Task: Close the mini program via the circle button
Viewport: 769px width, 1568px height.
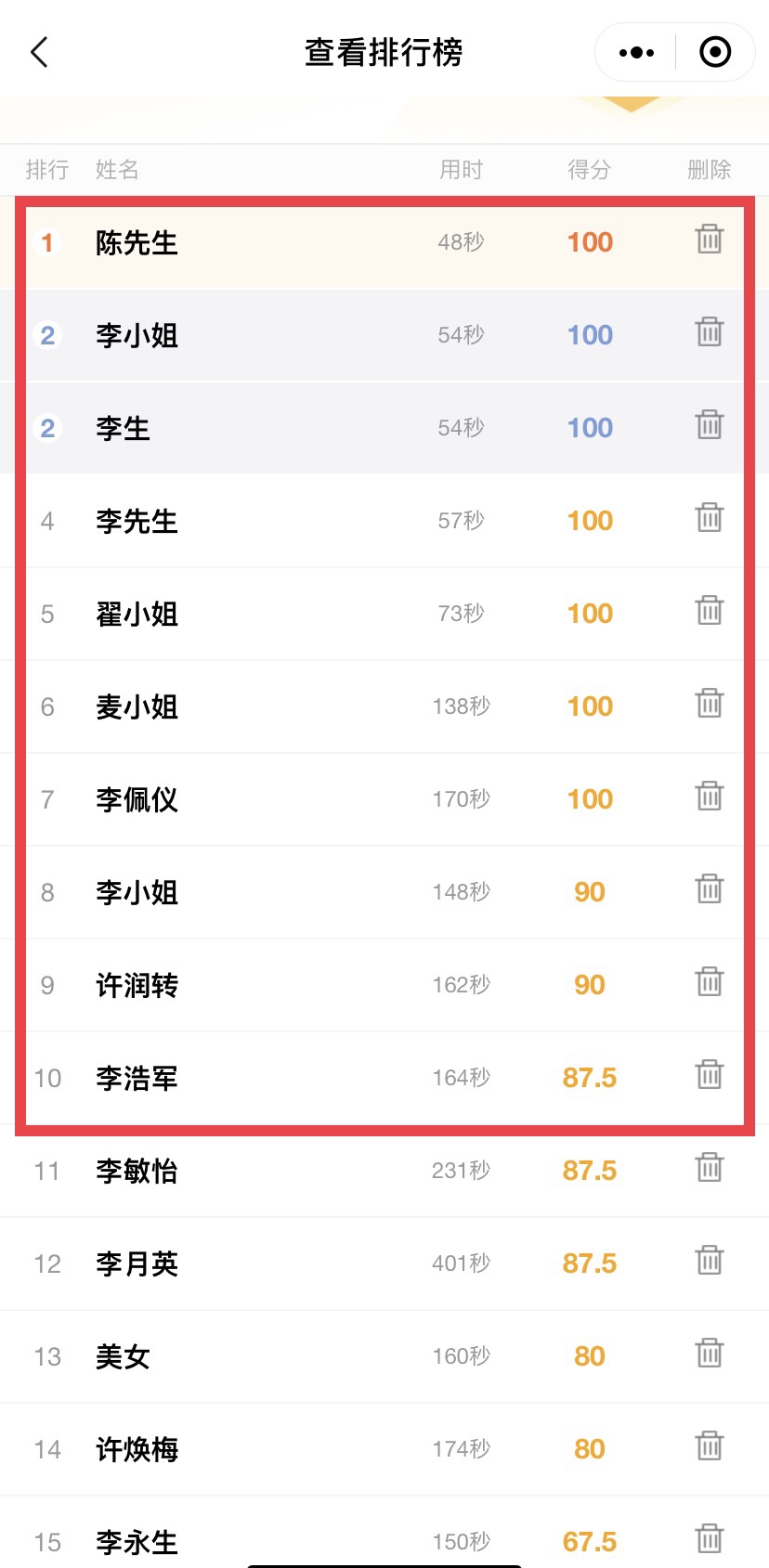Action: click(x=714, y=53)
